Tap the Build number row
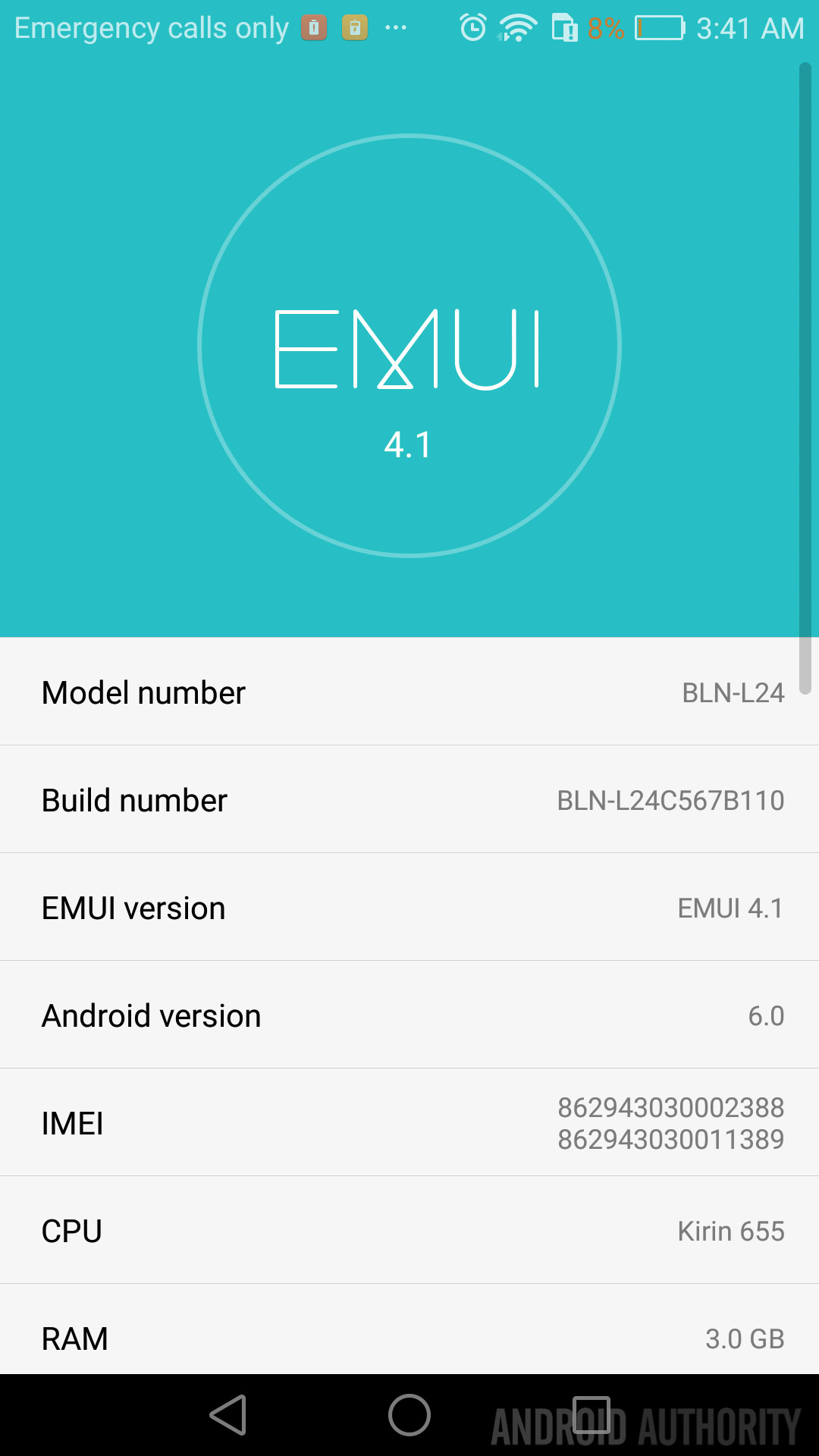The width and height of the screenshot is (819, 1456). pyautogui.click(x=409, y=800)
